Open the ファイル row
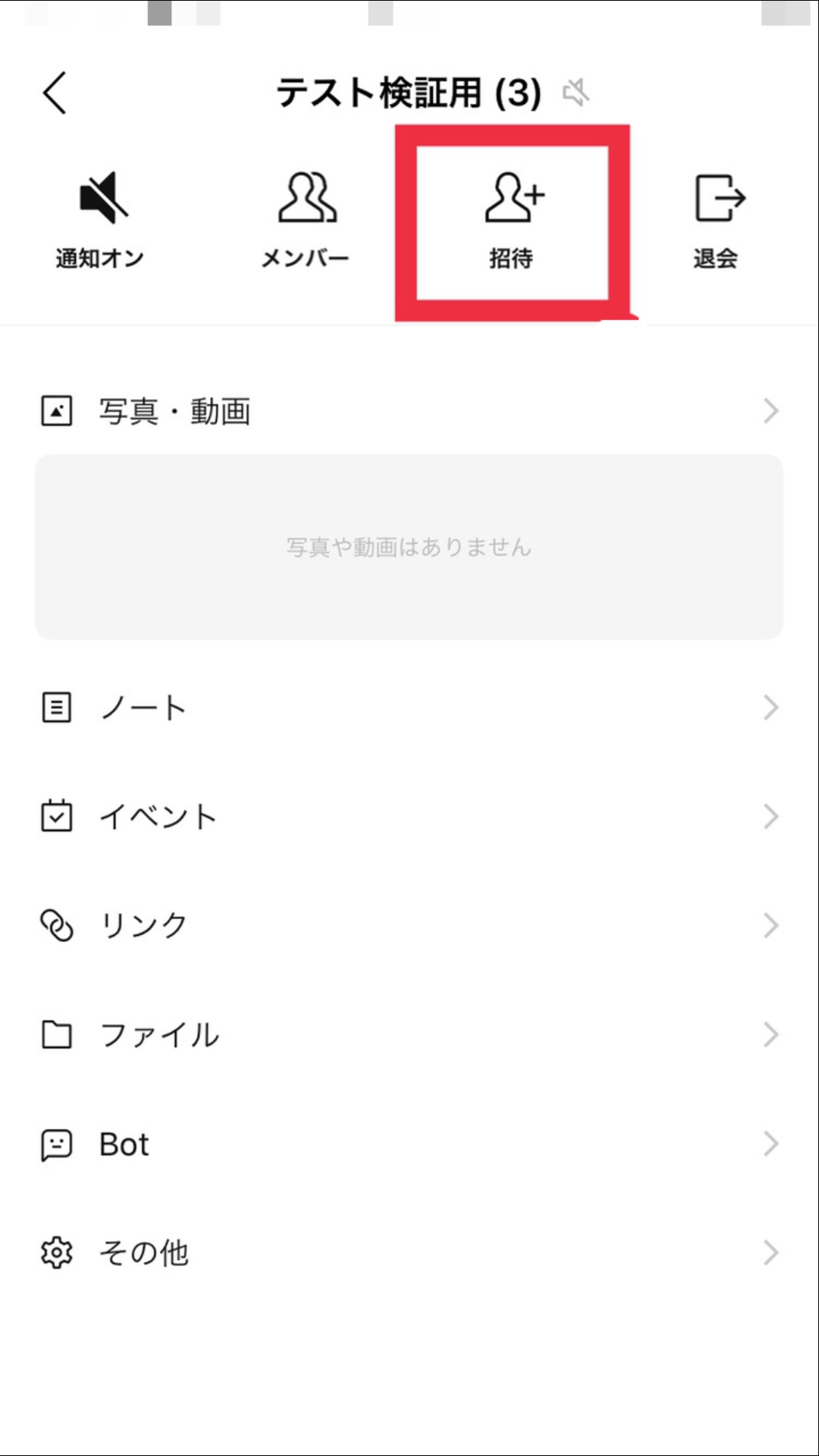This screenshot has width=819, height=1456. pos(409,1034)
